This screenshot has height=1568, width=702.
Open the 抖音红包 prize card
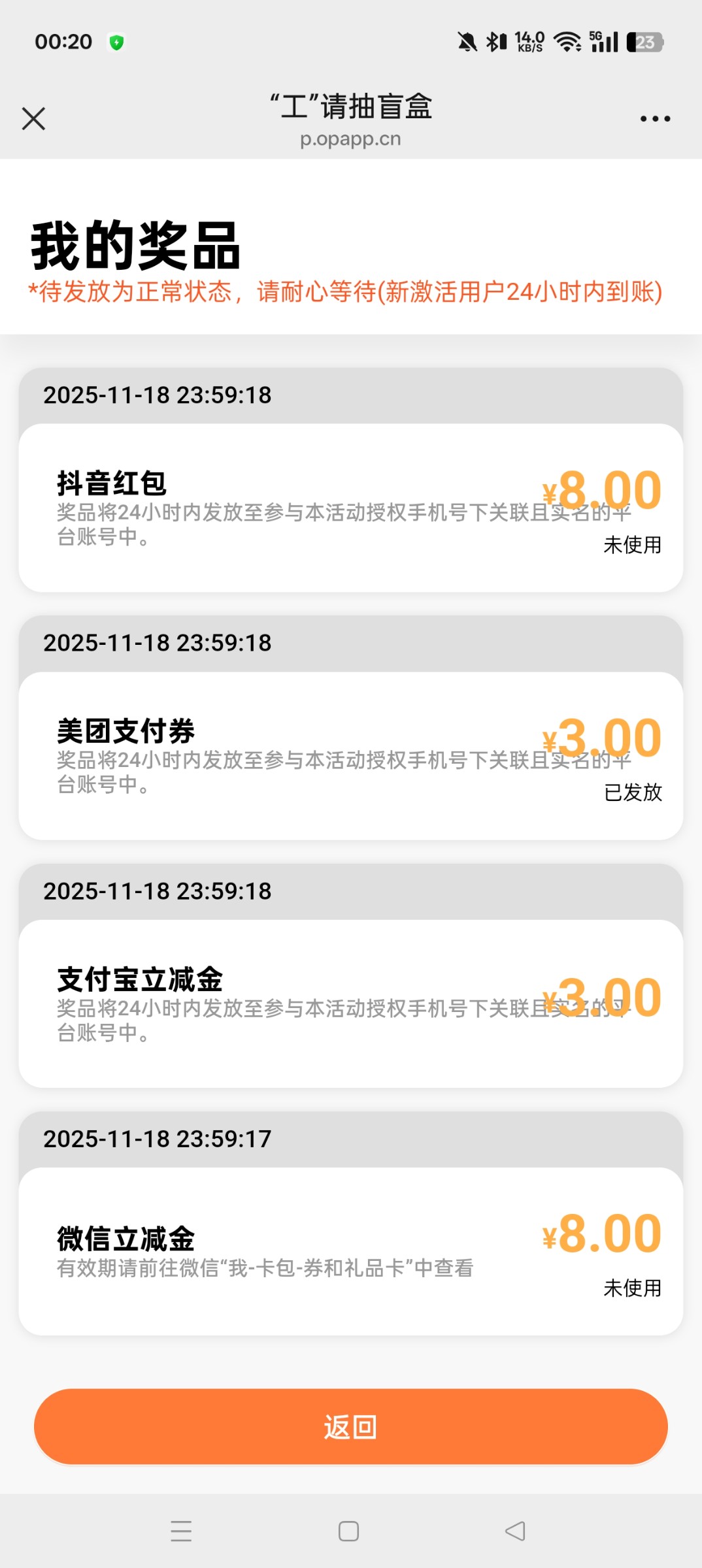(x=350, y=506)
